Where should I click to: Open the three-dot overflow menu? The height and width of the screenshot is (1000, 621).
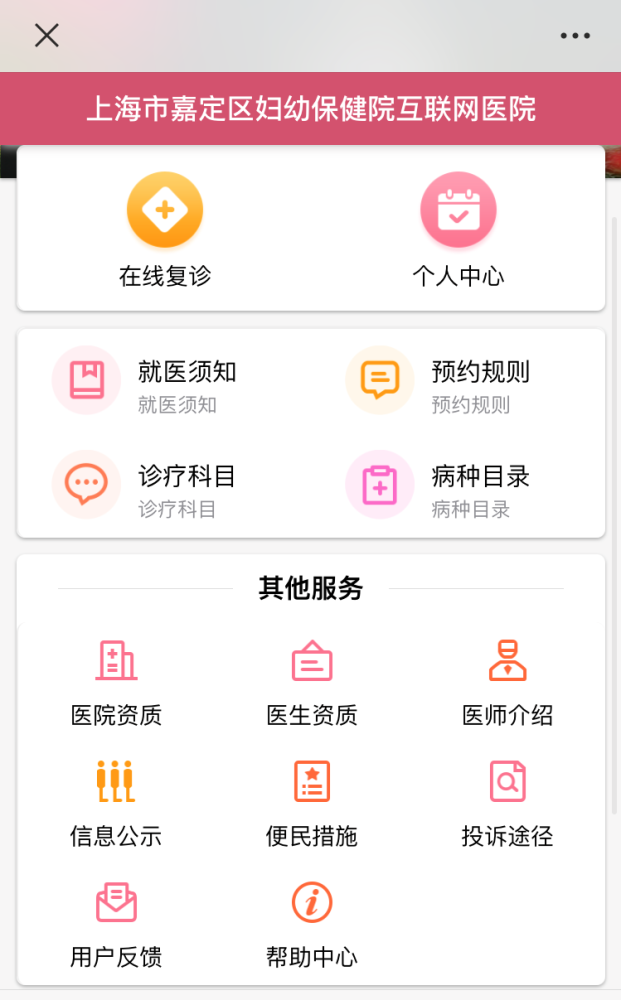(x=575, y=36)
